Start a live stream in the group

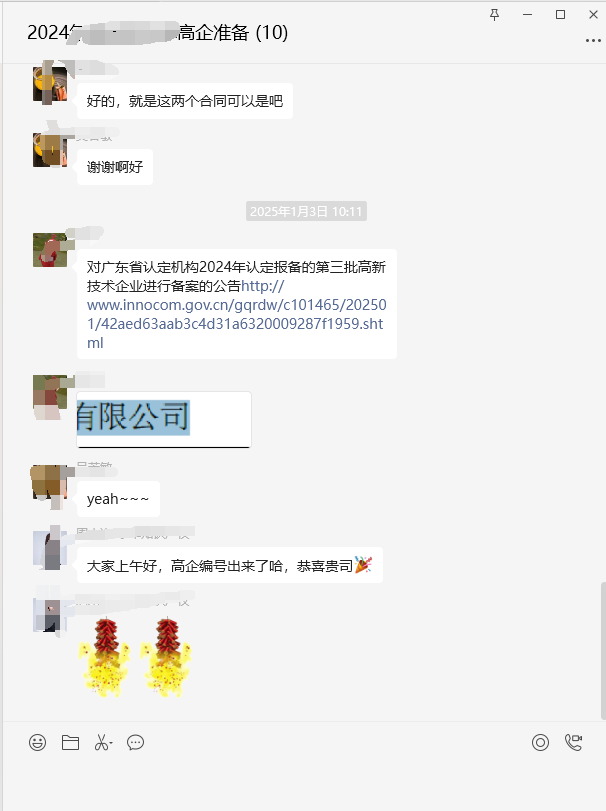tap(540, 742)
